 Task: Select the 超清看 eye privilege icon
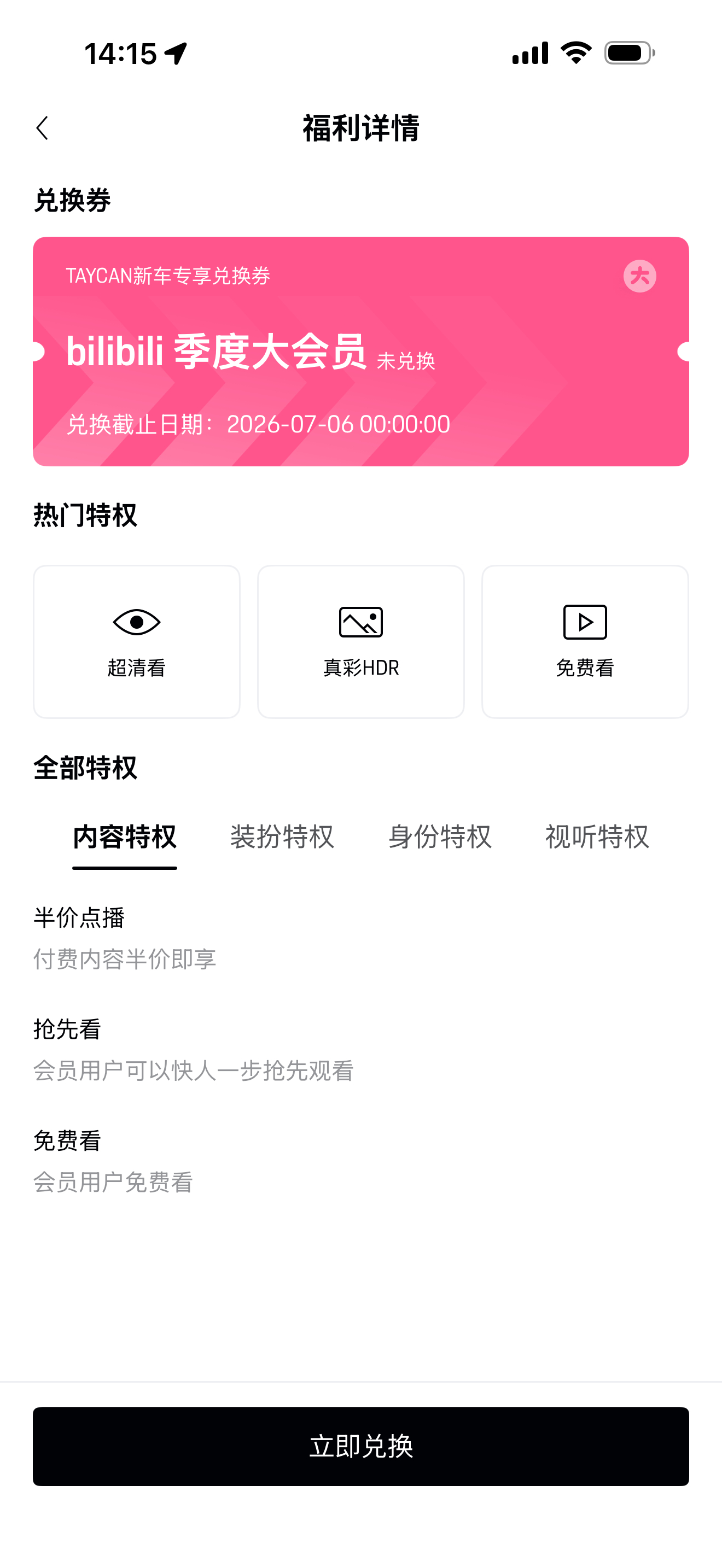(x=135, y=622)
